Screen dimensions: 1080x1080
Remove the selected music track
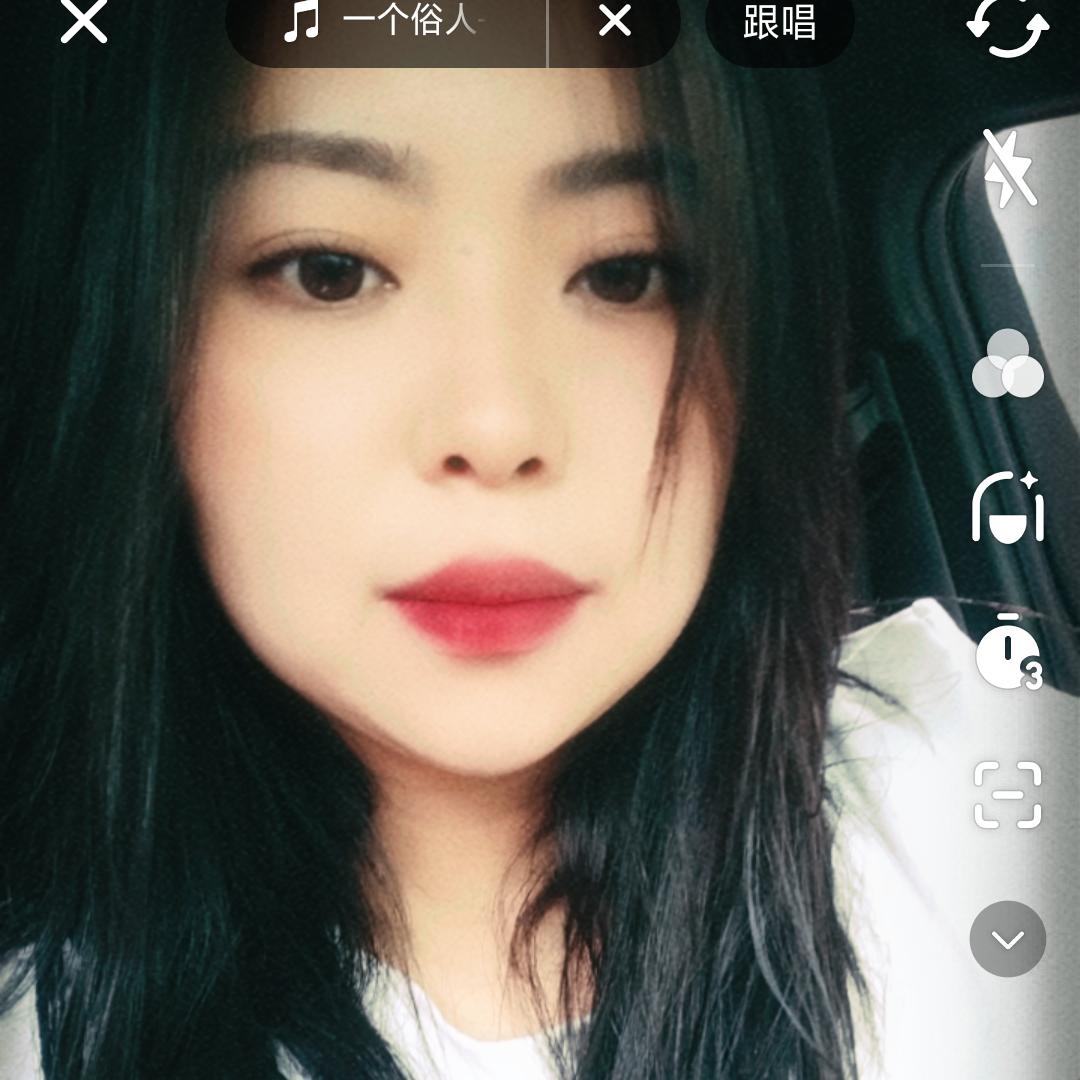tap(615, 22)
